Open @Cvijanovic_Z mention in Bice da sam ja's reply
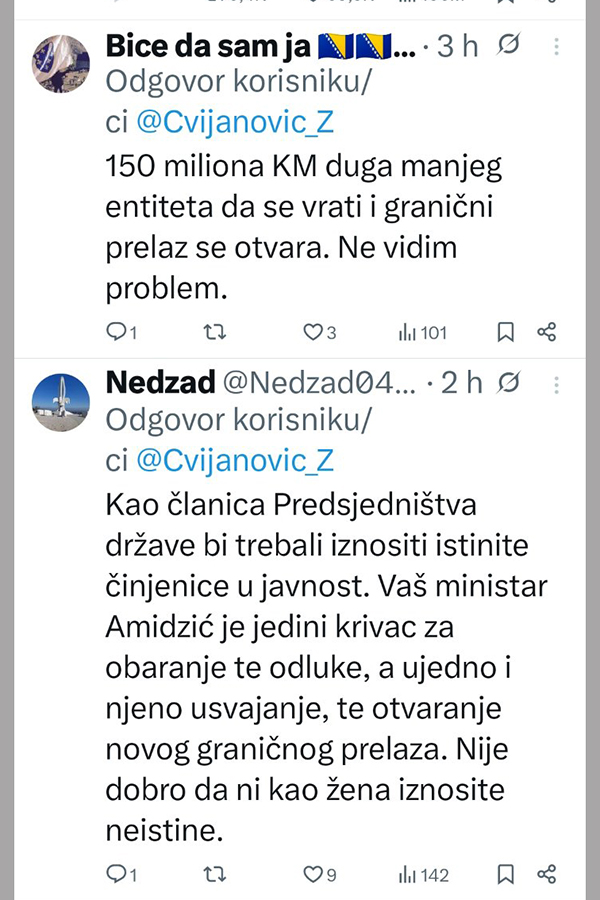 click(233, 122)
